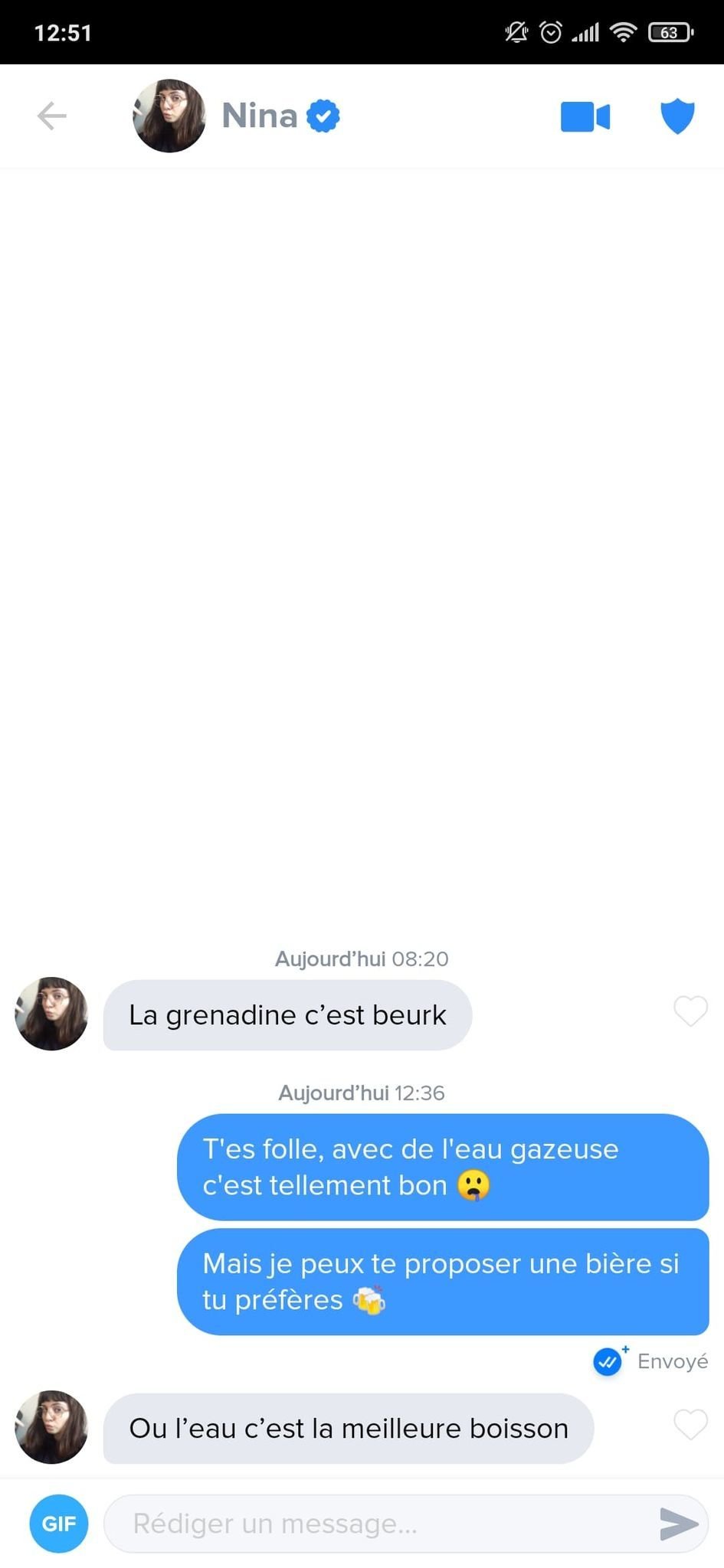724x1568 pixels.
Task: Tap Nina's avatar beside the grenadine message
Action: (x=51, y=1014)
